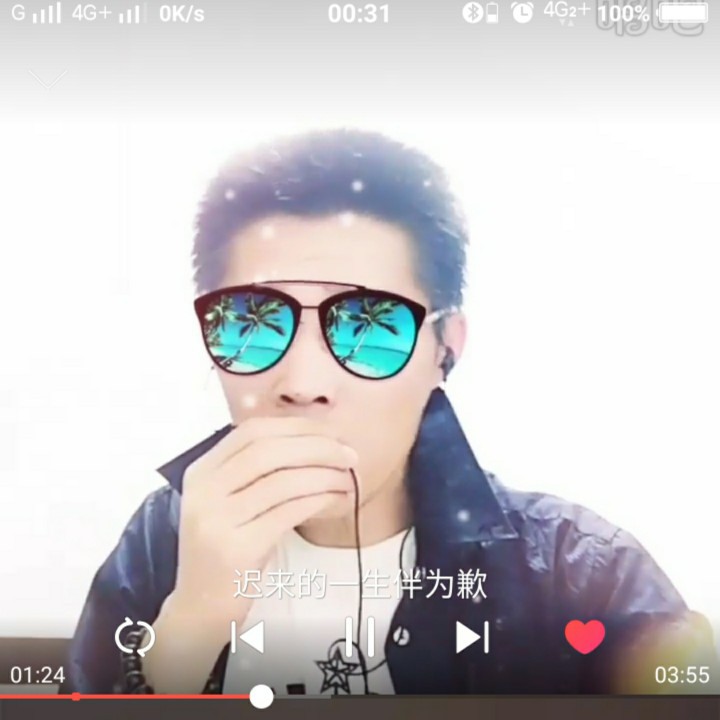Skip to the previous track
The width and height of the screenshot is (720, 720).
coord(247,637)
